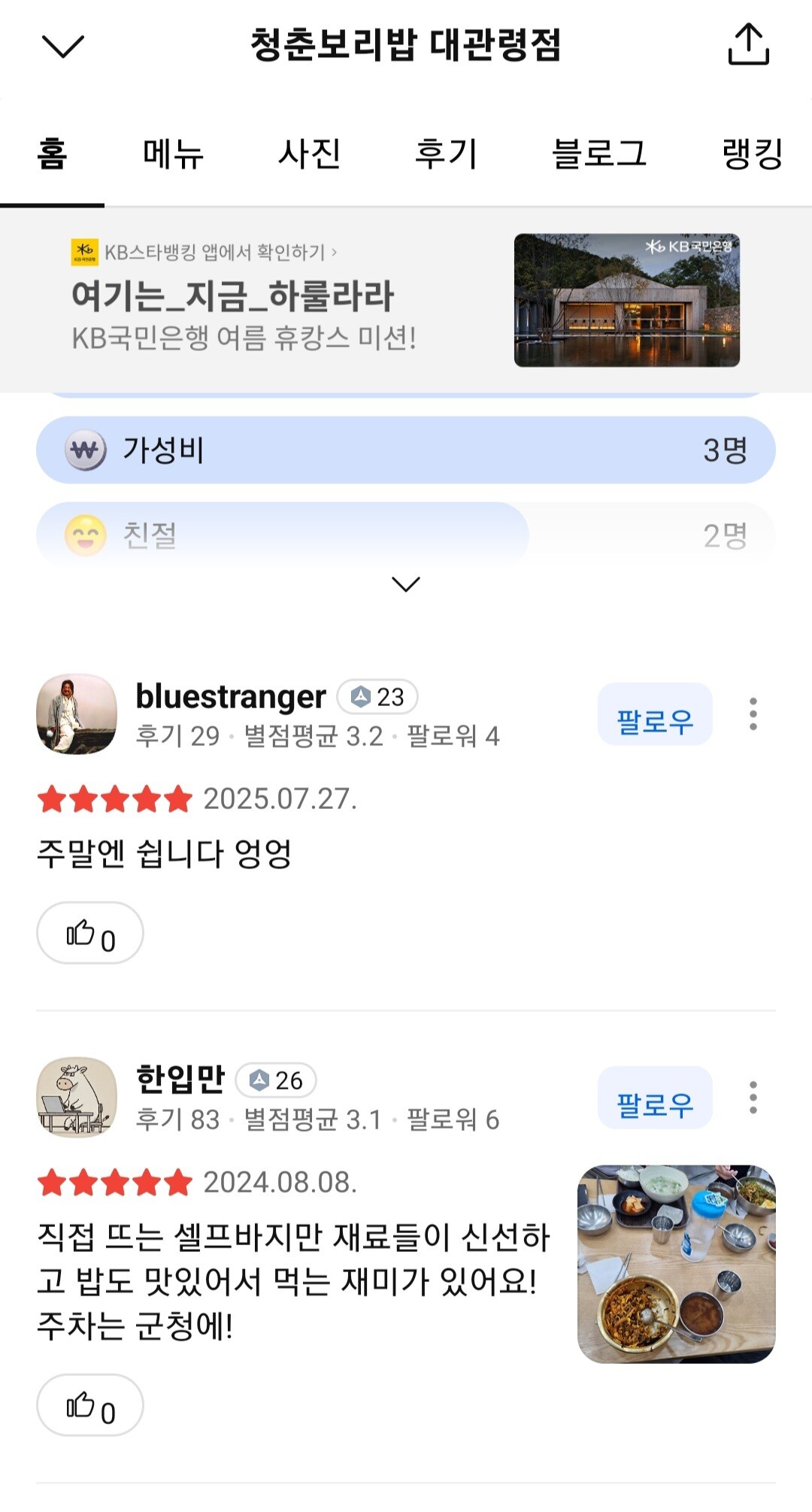View bluestranger's profile picture
This screenshot has width=812, height=1512.
[x=77, y=714]
